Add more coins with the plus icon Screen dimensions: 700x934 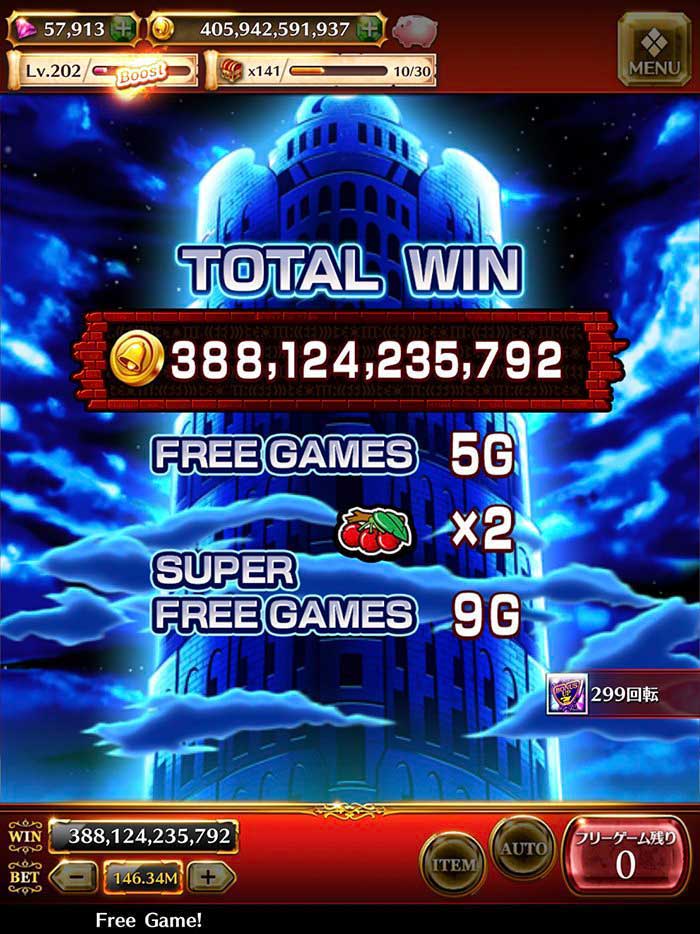[x=369, y=29]
